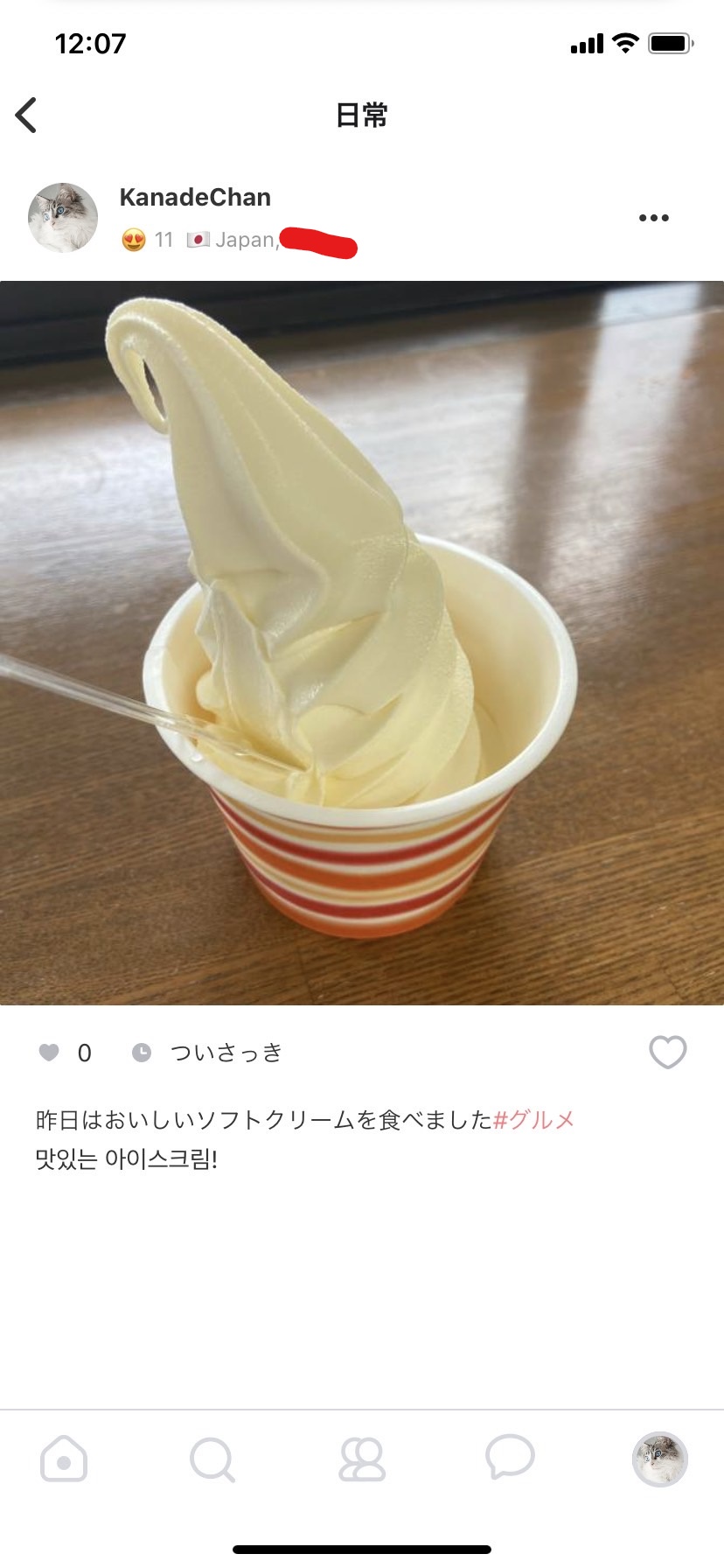724x1568 pixels.
Task: Switch to the search tab
Action: click(212, 1459)
